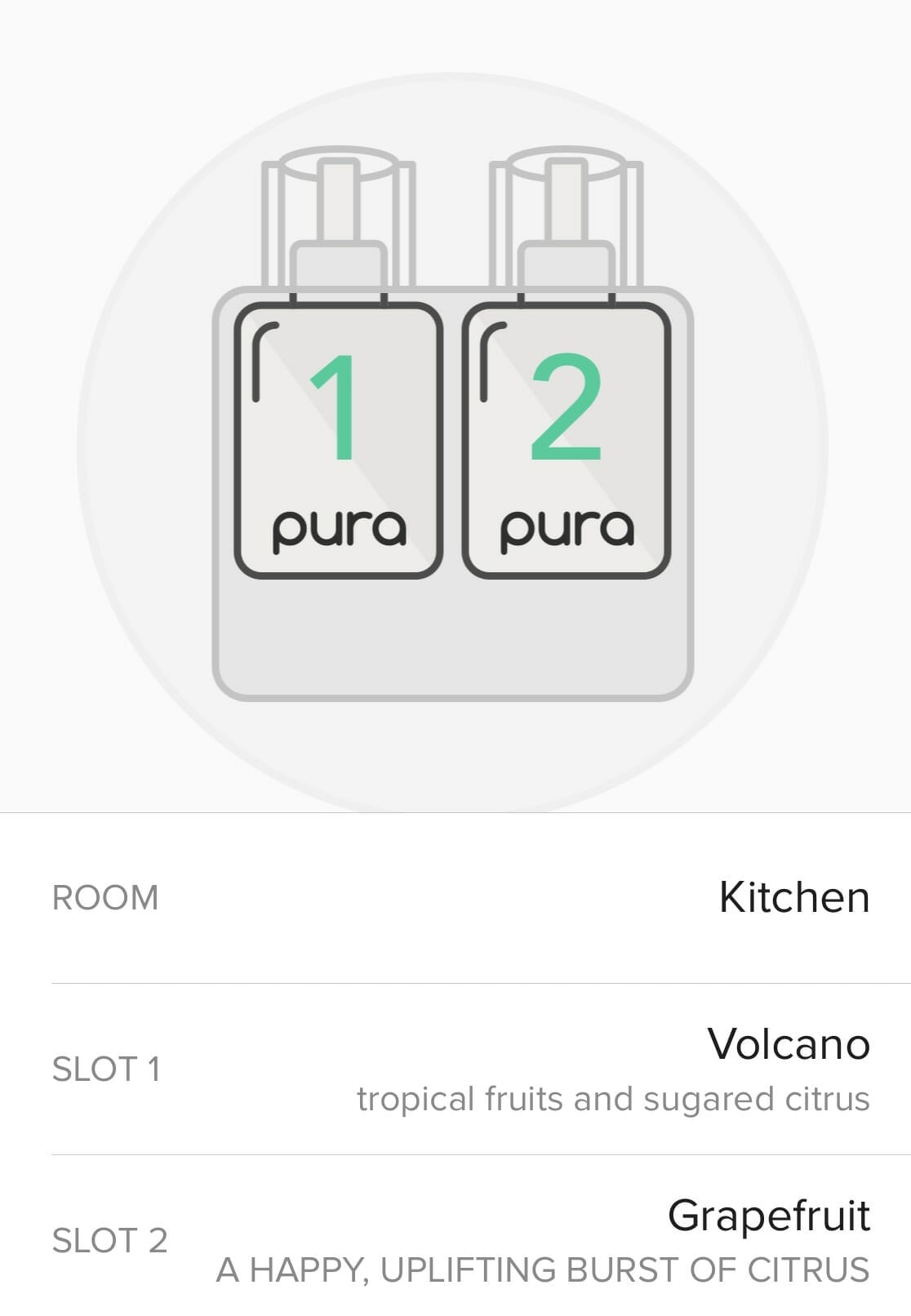Screen dimensions: 911x1316
Task: Select the Pura vial numbered 1
Action: 338,441
